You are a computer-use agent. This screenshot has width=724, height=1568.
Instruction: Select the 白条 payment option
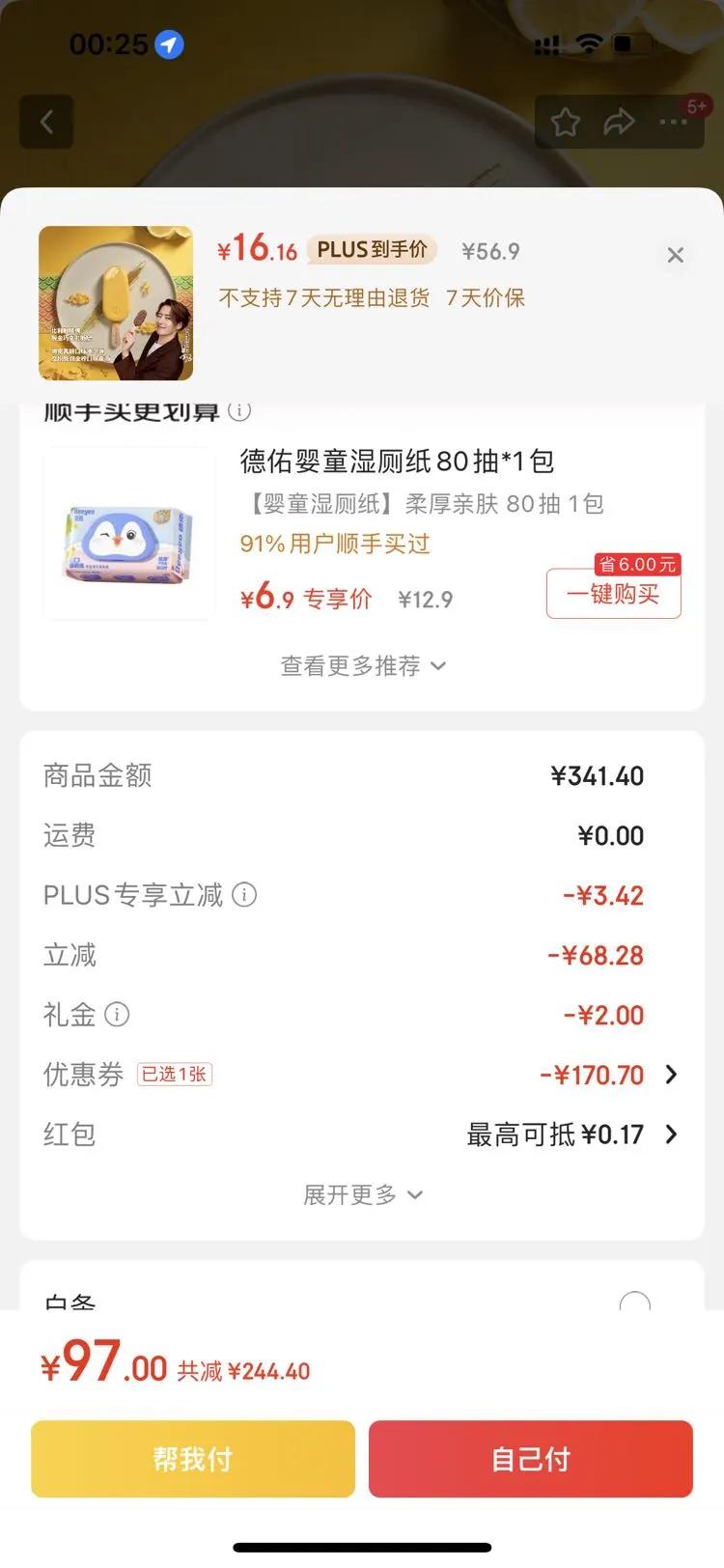click(x=633, y=1302)
